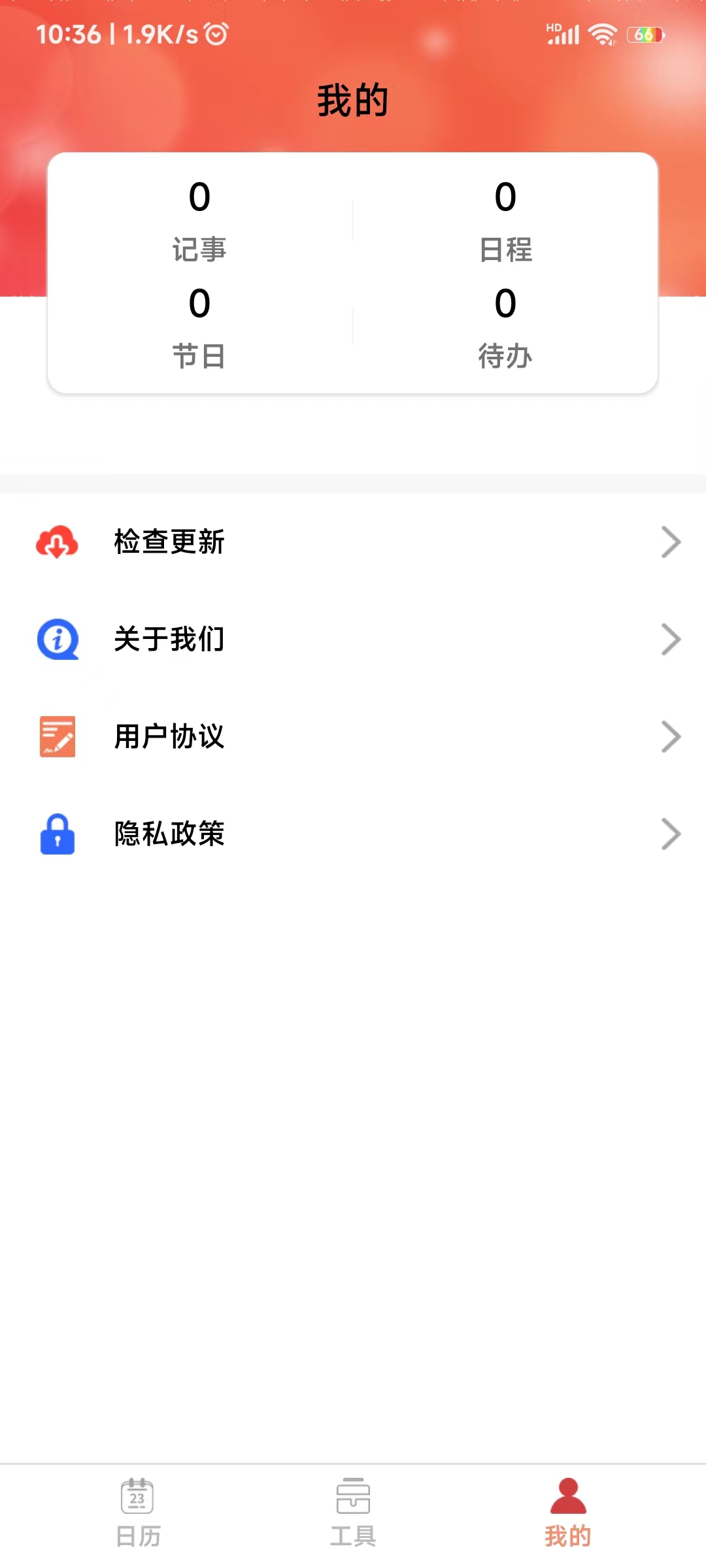Click the About Us info icon

[x=57, y=639]
